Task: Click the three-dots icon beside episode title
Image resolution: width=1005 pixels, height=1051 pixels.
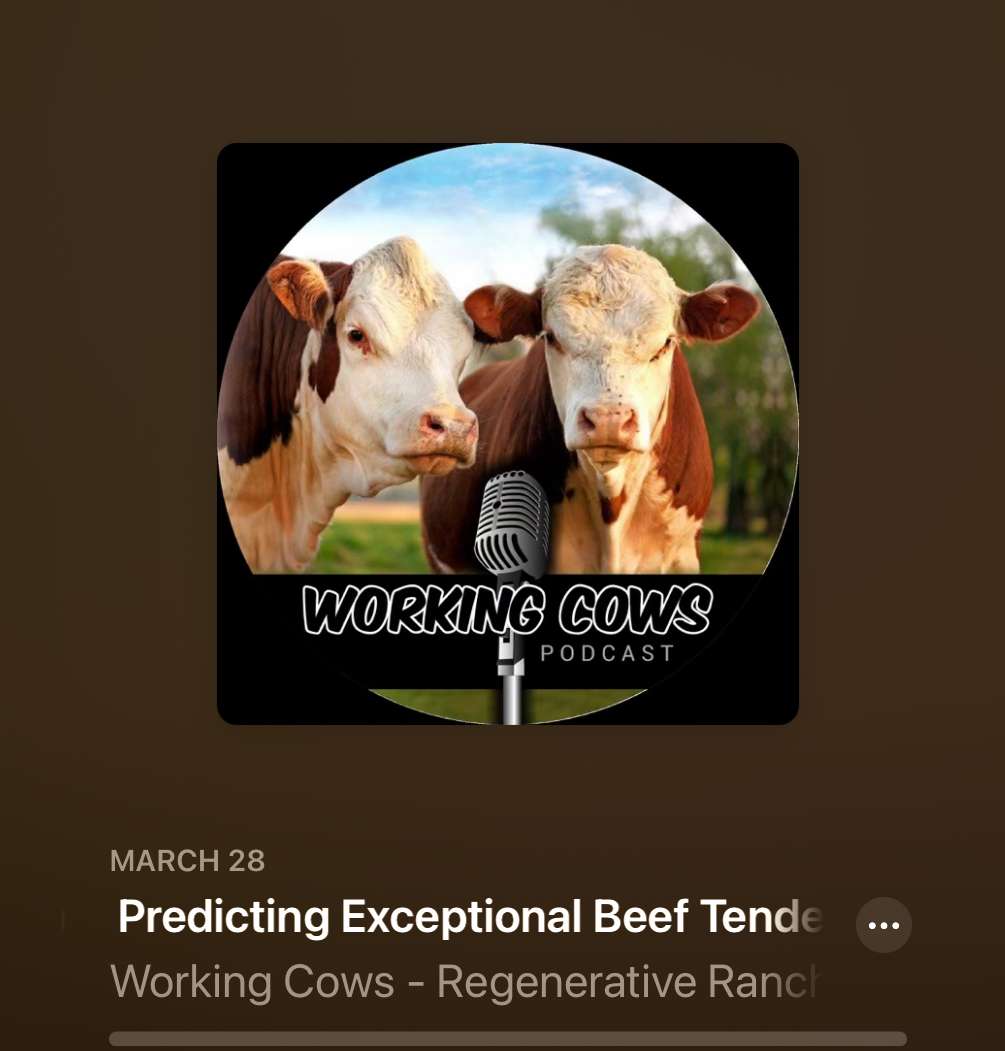Action: pyautogui.click(x=883, y=925)
